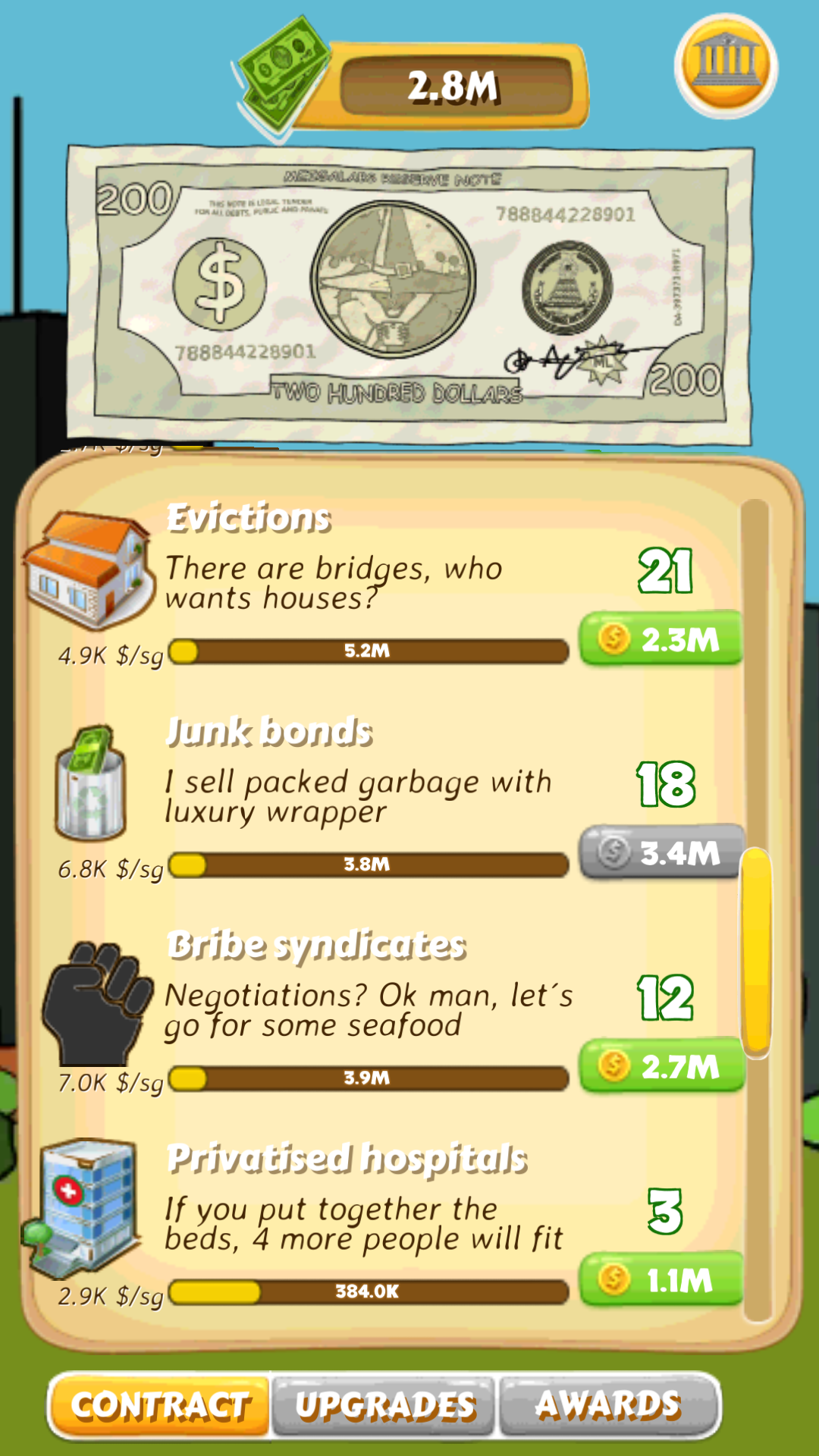Buy Privatised hospitals for 1.1M

(x=660, y=1281)
